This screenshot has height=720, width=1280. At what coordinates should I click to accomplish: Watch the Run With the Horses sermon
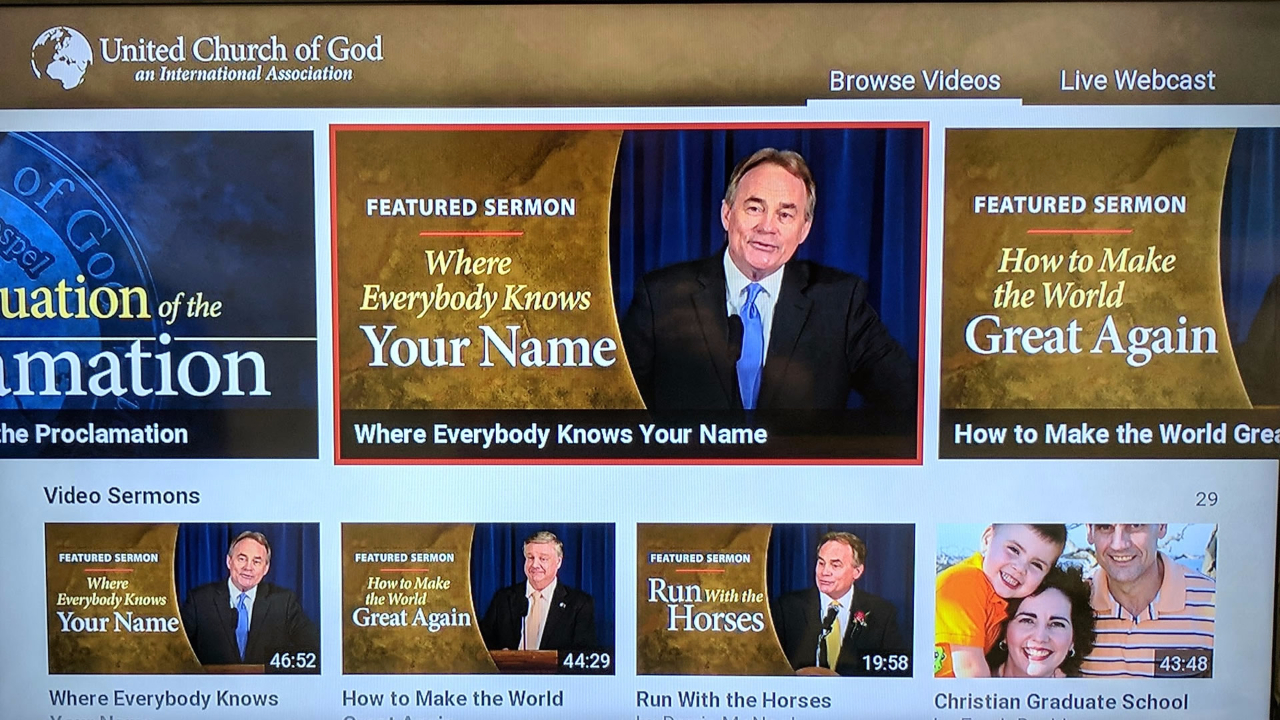(775, 598)
